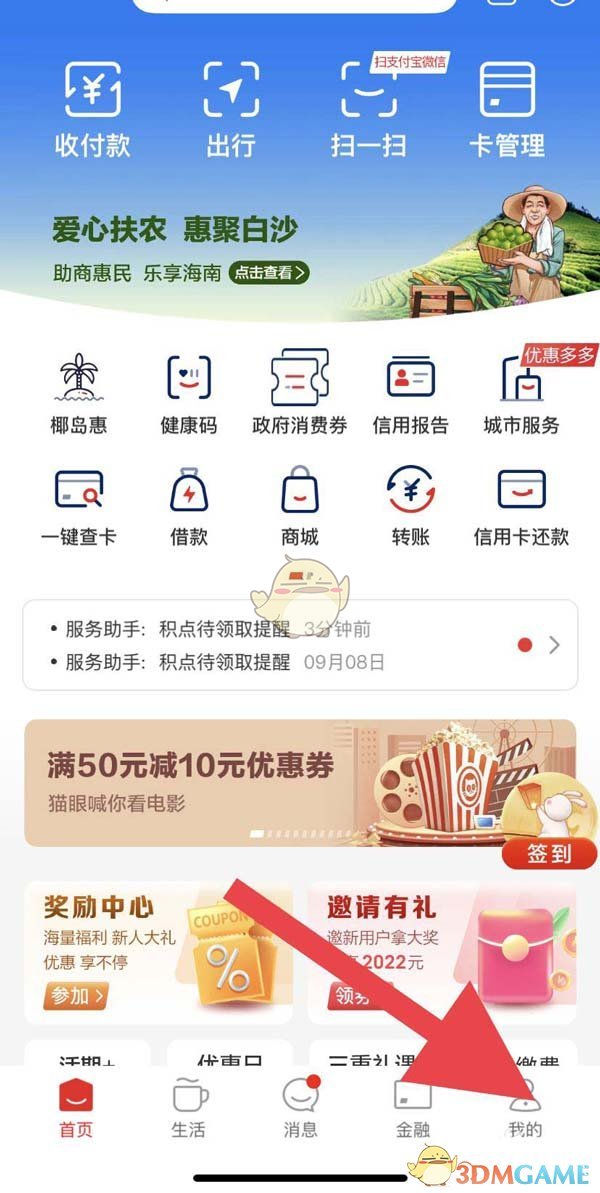This screenshot has height=1193, width=600.
Task: Open 信用卡还款 credit card repayment
Action: [521, 505]
